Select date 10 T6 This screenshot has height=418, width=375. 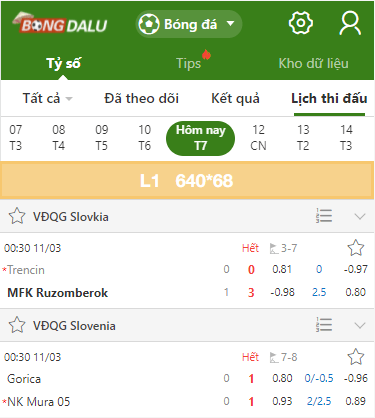click(x=145, y=138)
